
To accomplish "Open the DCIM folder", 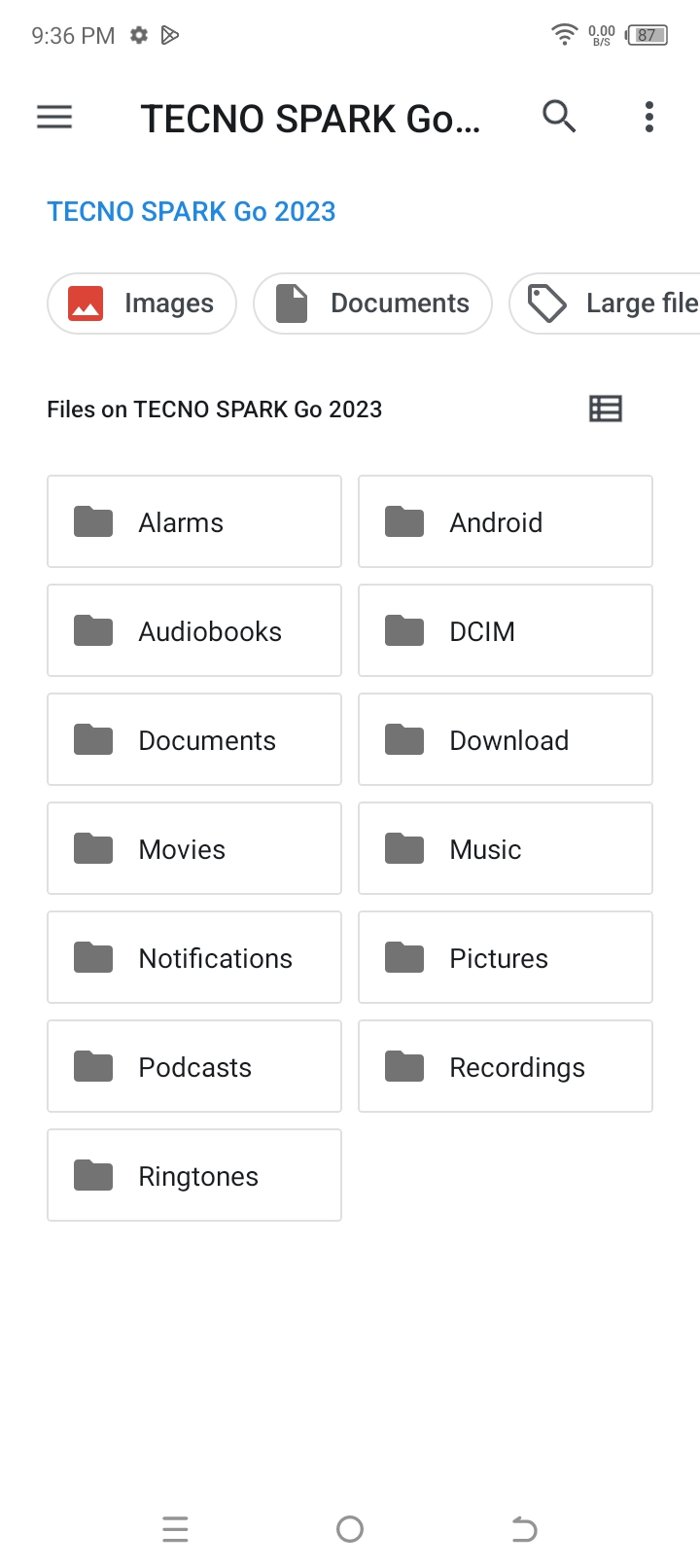I will (506, 630).
